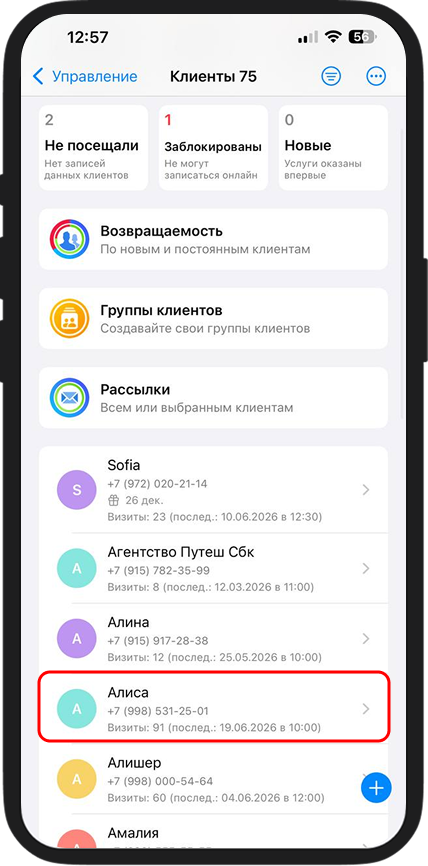The width and height of the screenshot is (428, 866).
Task: Open the three-dot overflow menu
Action: (x=376, y=76)
